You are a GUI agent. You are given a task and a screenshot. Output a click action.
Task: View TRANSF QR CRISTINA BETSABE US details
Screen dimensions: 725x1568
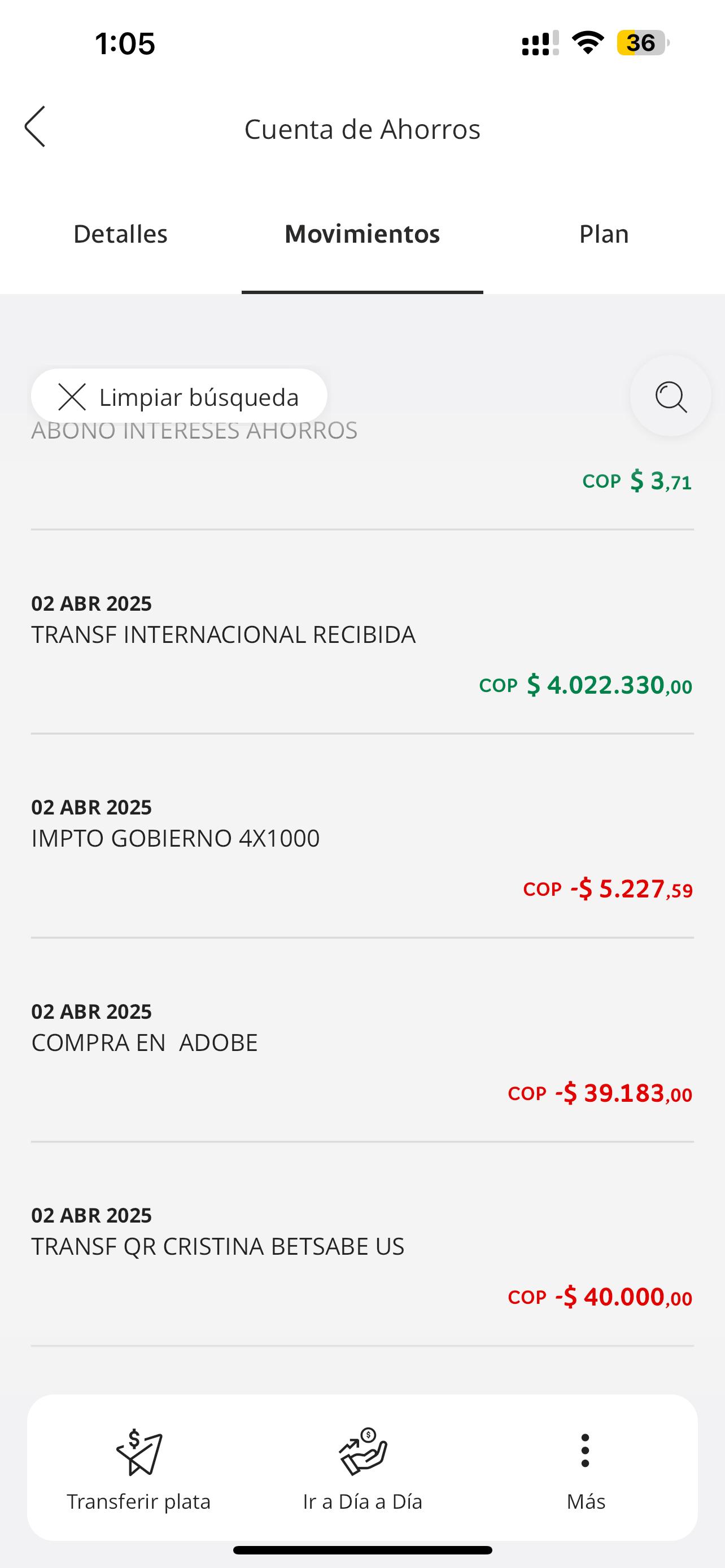[362, 1257]
